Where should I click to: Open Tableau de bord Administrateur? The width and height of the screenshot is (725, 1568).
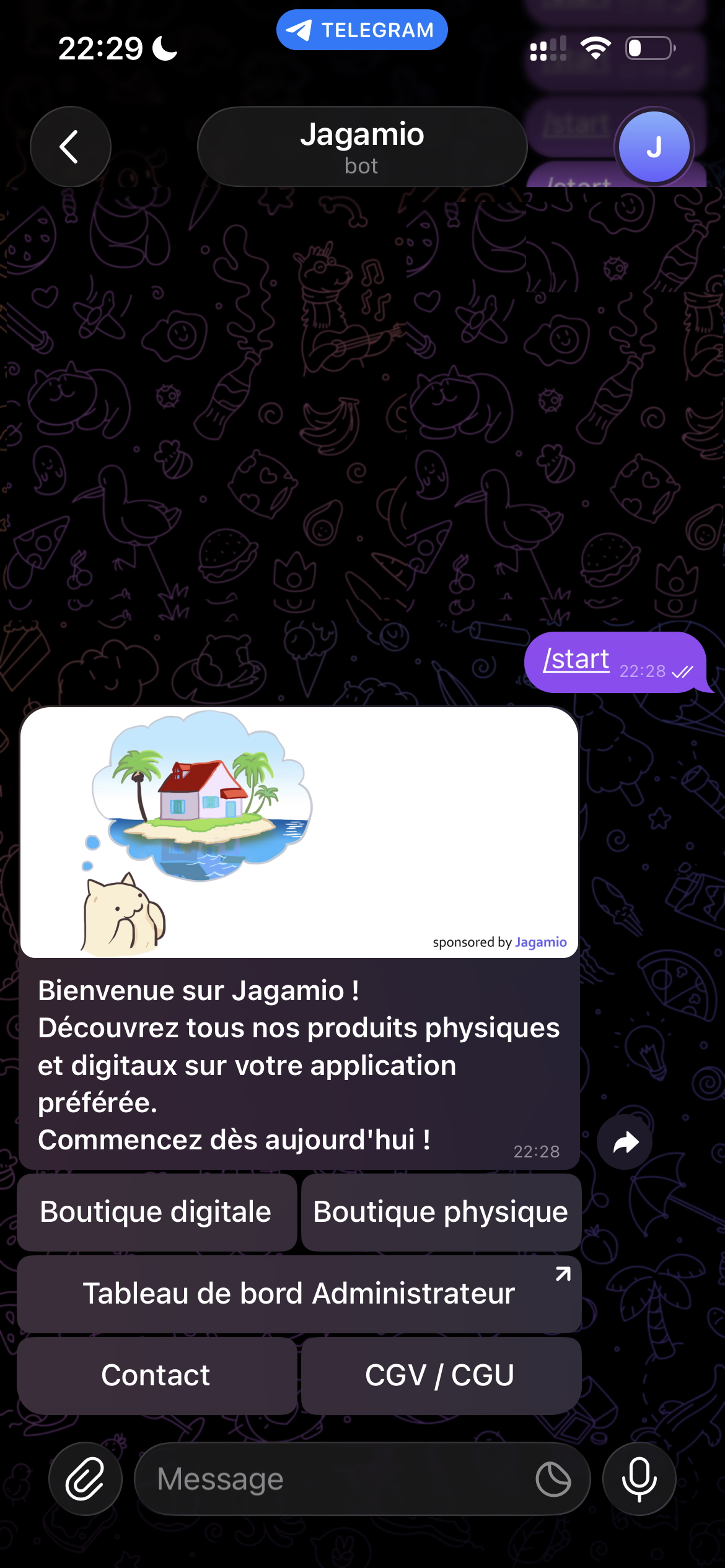point(299,1294)
